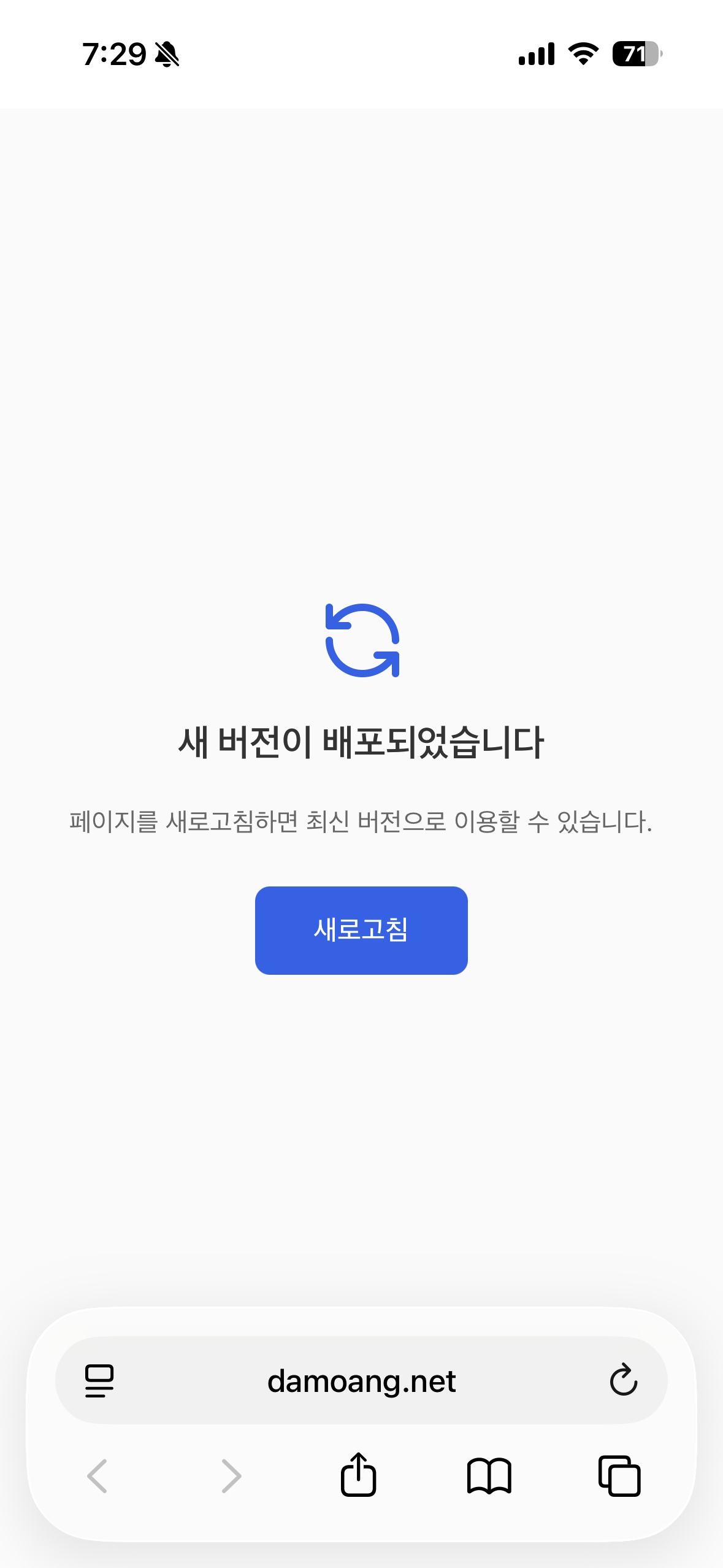Show all open tabs

[x=619, y=1476]
